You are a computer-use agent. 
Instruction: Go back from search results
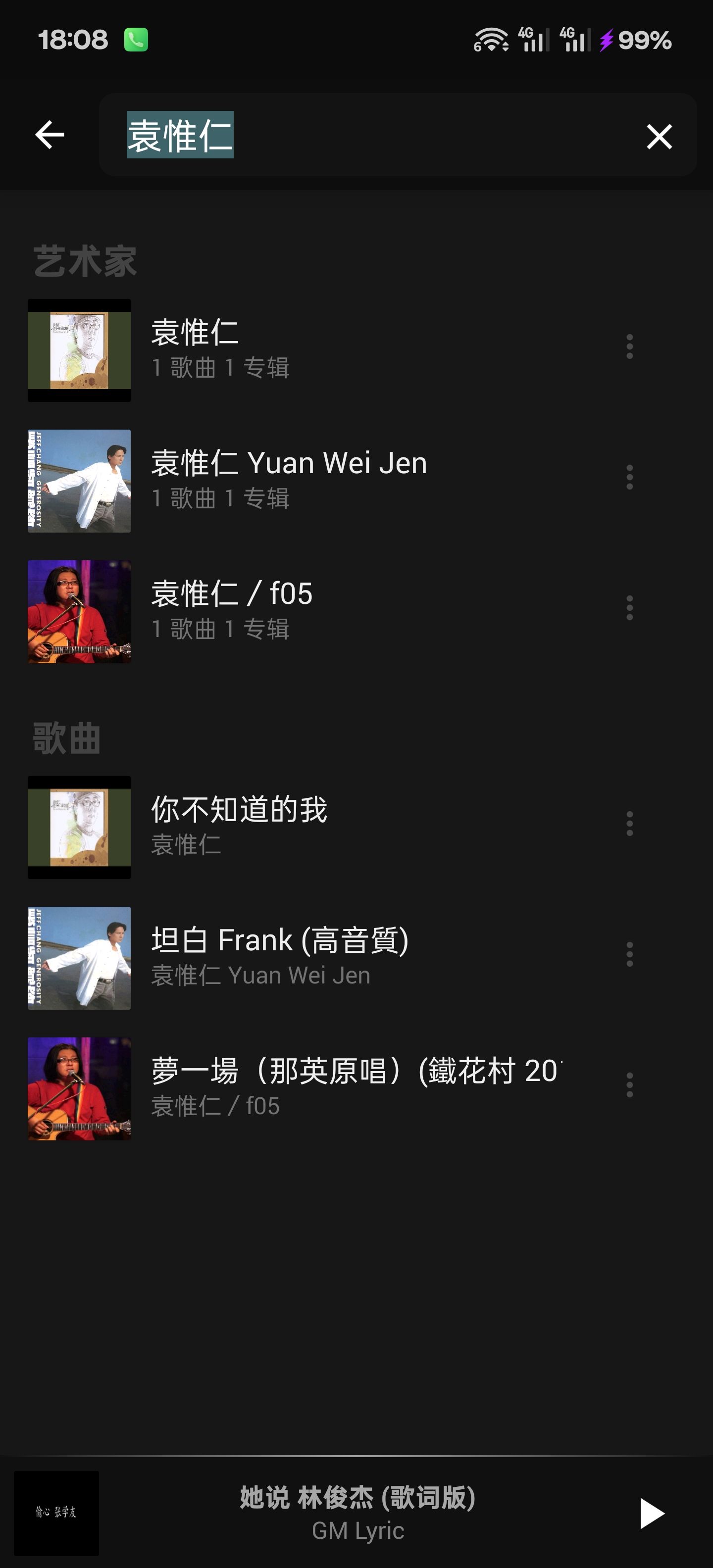click(50, 135)
